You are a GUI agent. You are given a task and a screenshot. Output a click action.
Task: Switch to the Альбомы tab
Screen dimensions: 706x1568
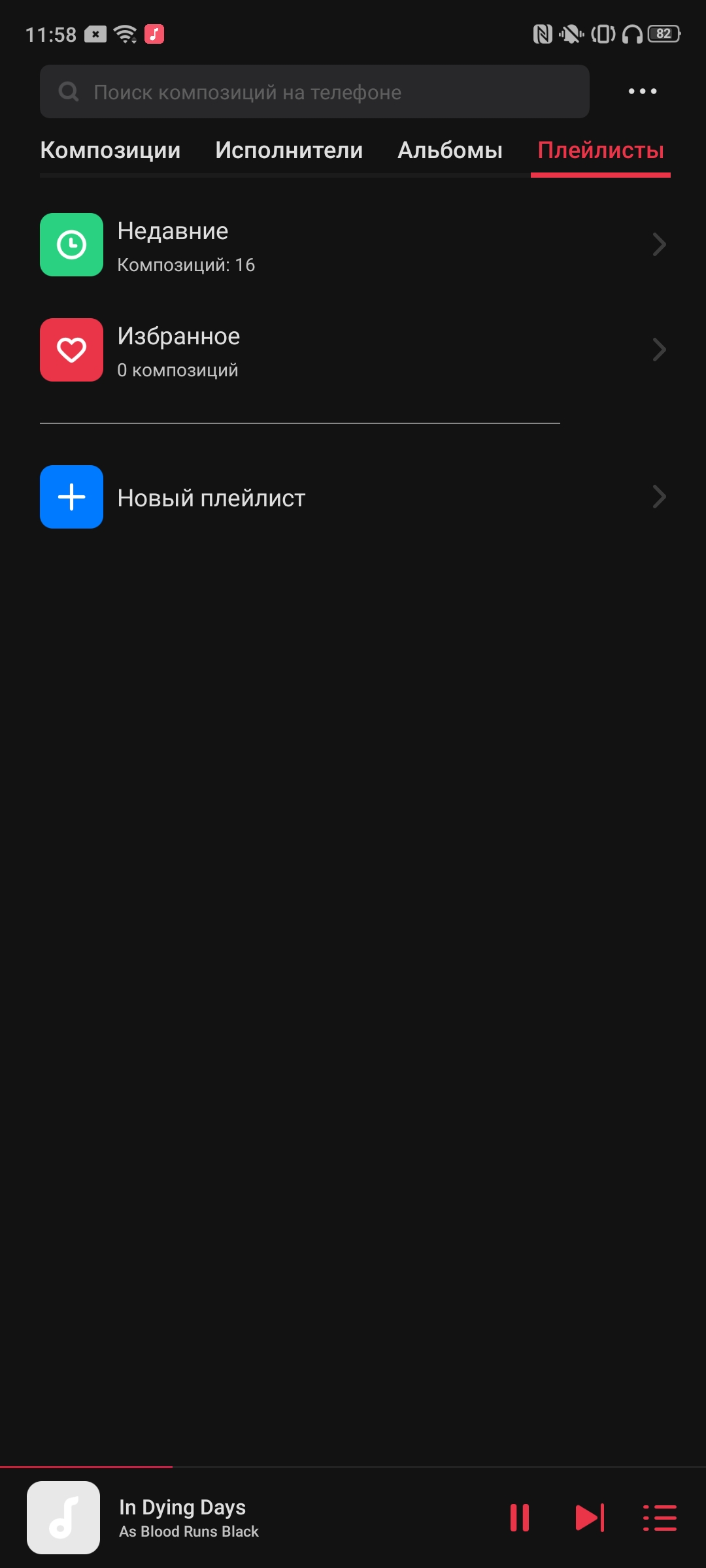click(450, 150)
